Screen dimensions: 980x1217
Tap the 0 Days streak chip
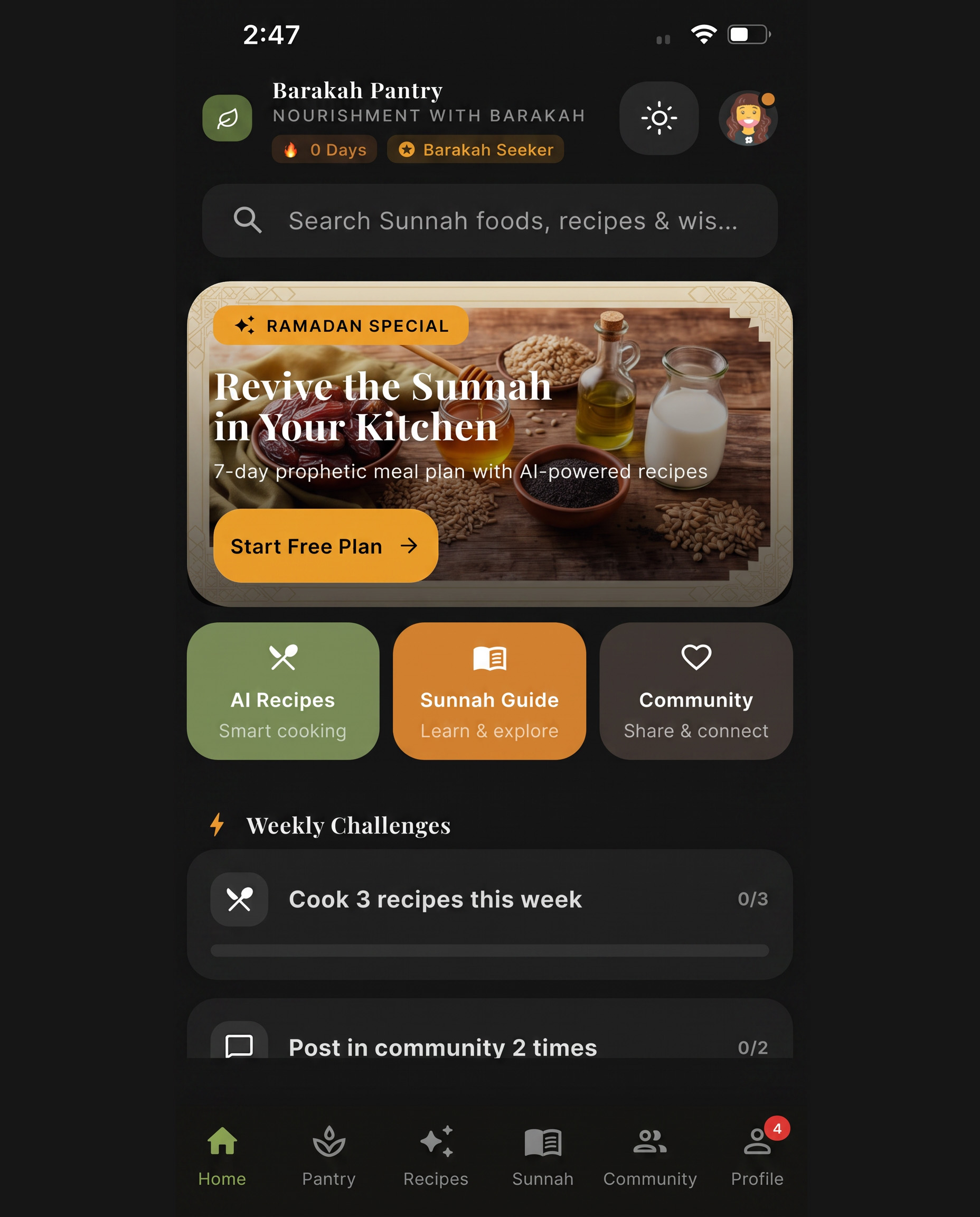[325, 149]
